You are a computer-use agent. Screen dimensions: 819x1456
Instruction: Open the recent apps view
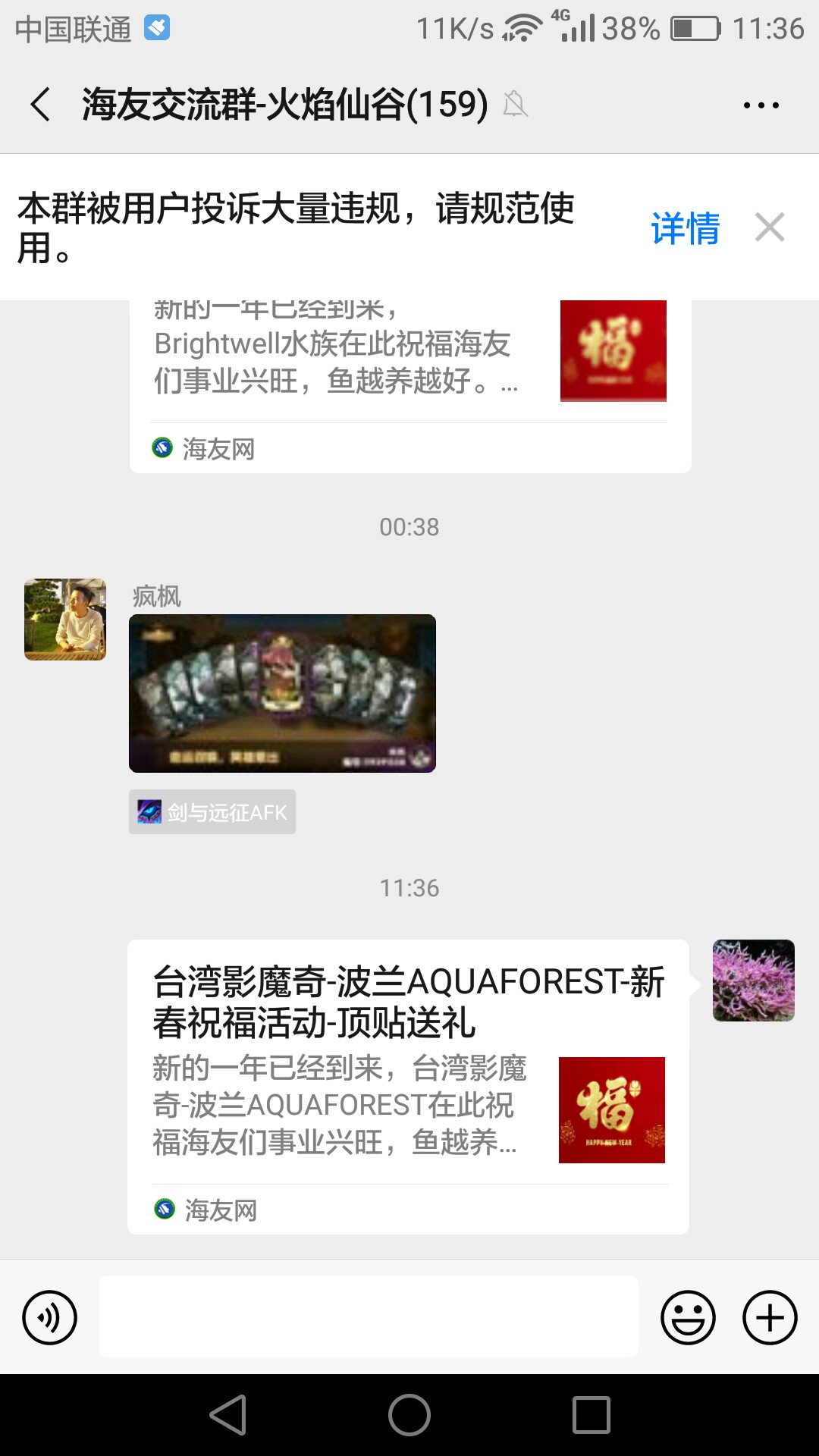tap(591, 1415)
